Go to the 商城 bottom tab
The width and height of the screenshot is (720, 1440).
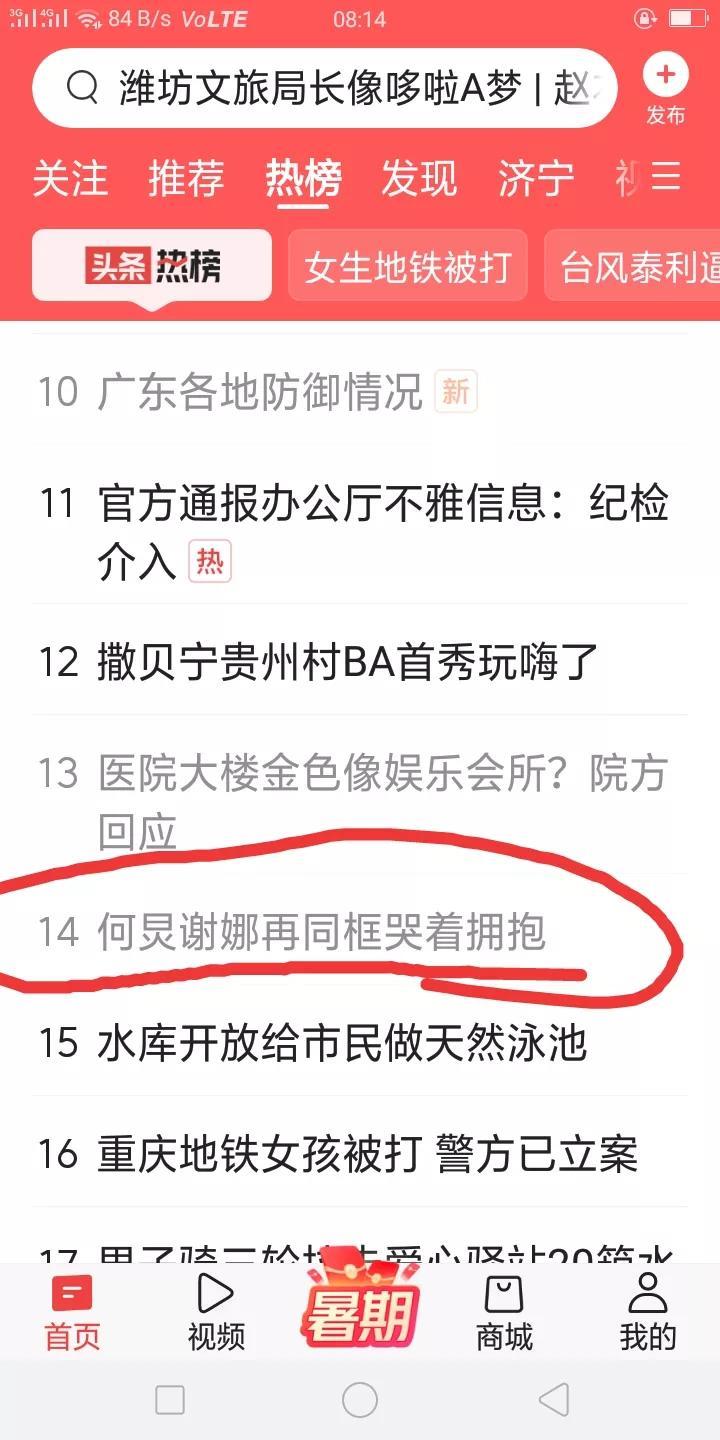point(504,1312)
